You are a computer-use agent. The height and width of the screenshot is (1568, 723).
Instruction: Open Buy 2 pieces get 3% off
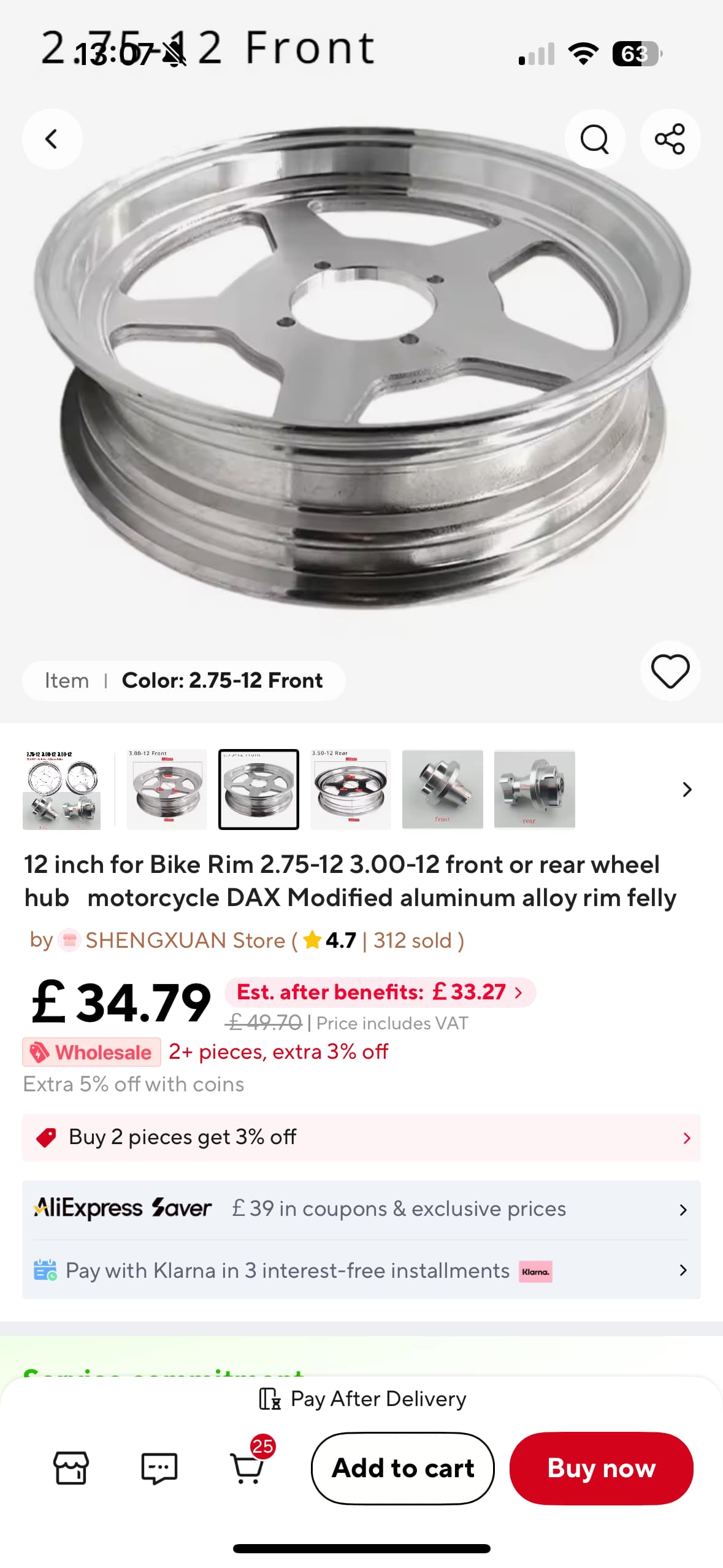tap(361, 1137)
